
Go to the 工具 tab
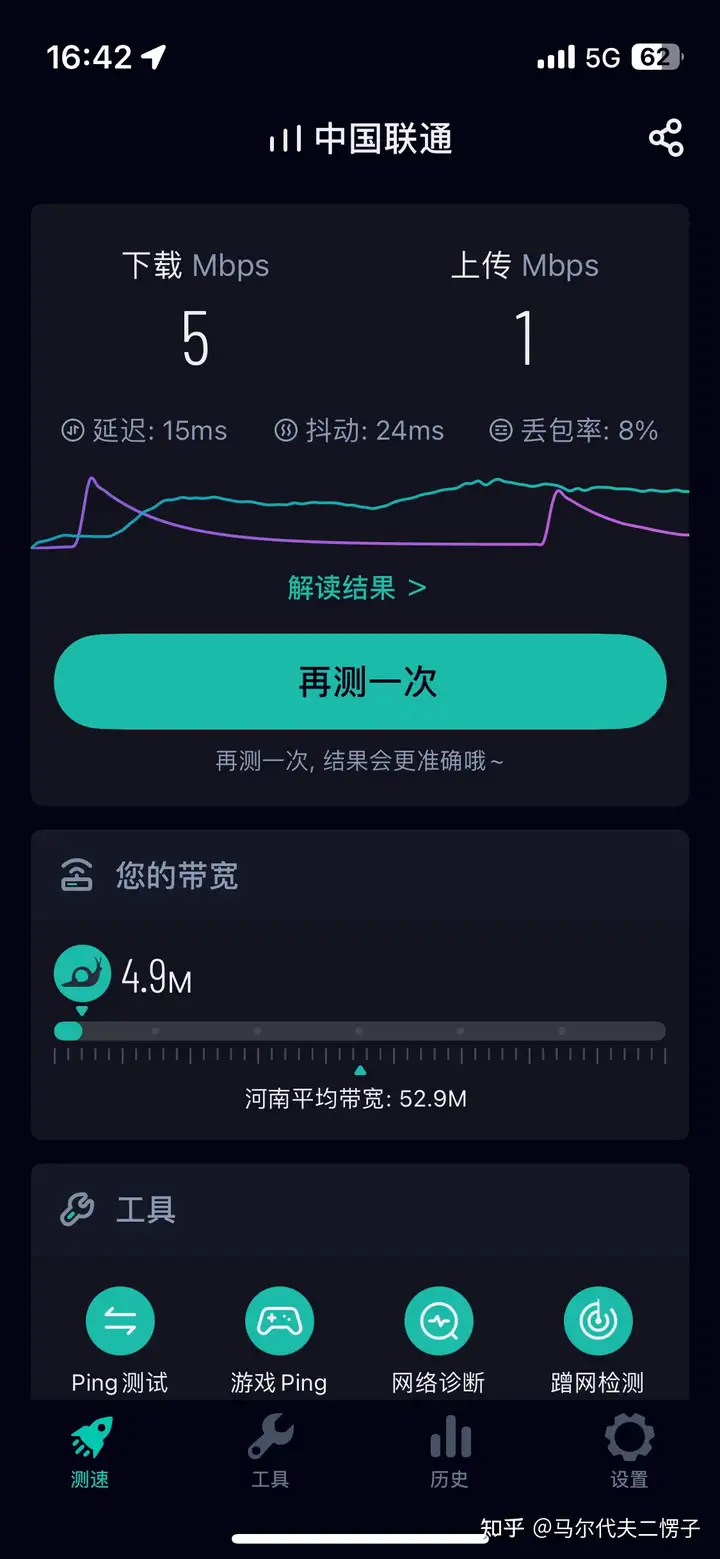coord(270,1453)
